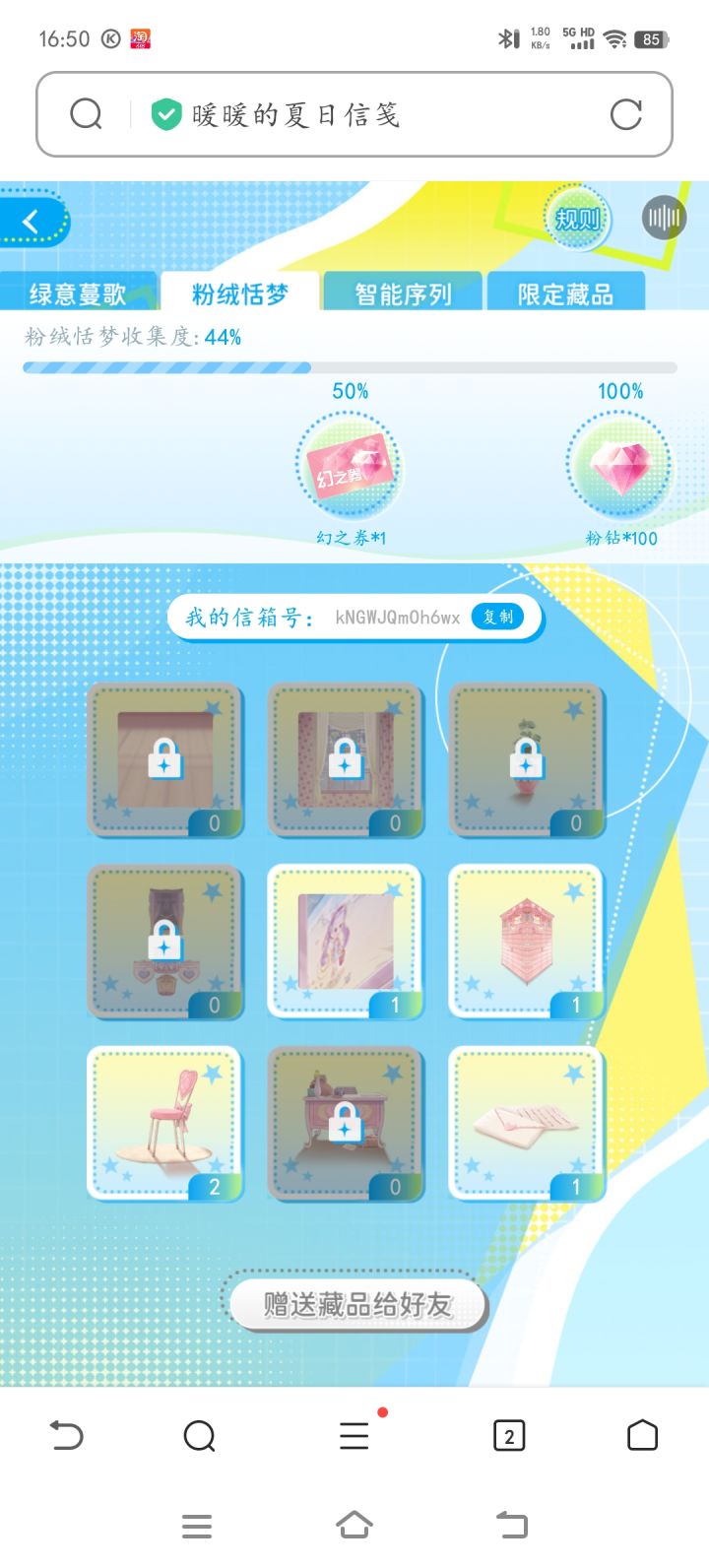Viewport: 709px width, 1568px height.
Task: Open the search magnifier in the address bar
Action: click(88, 113)
